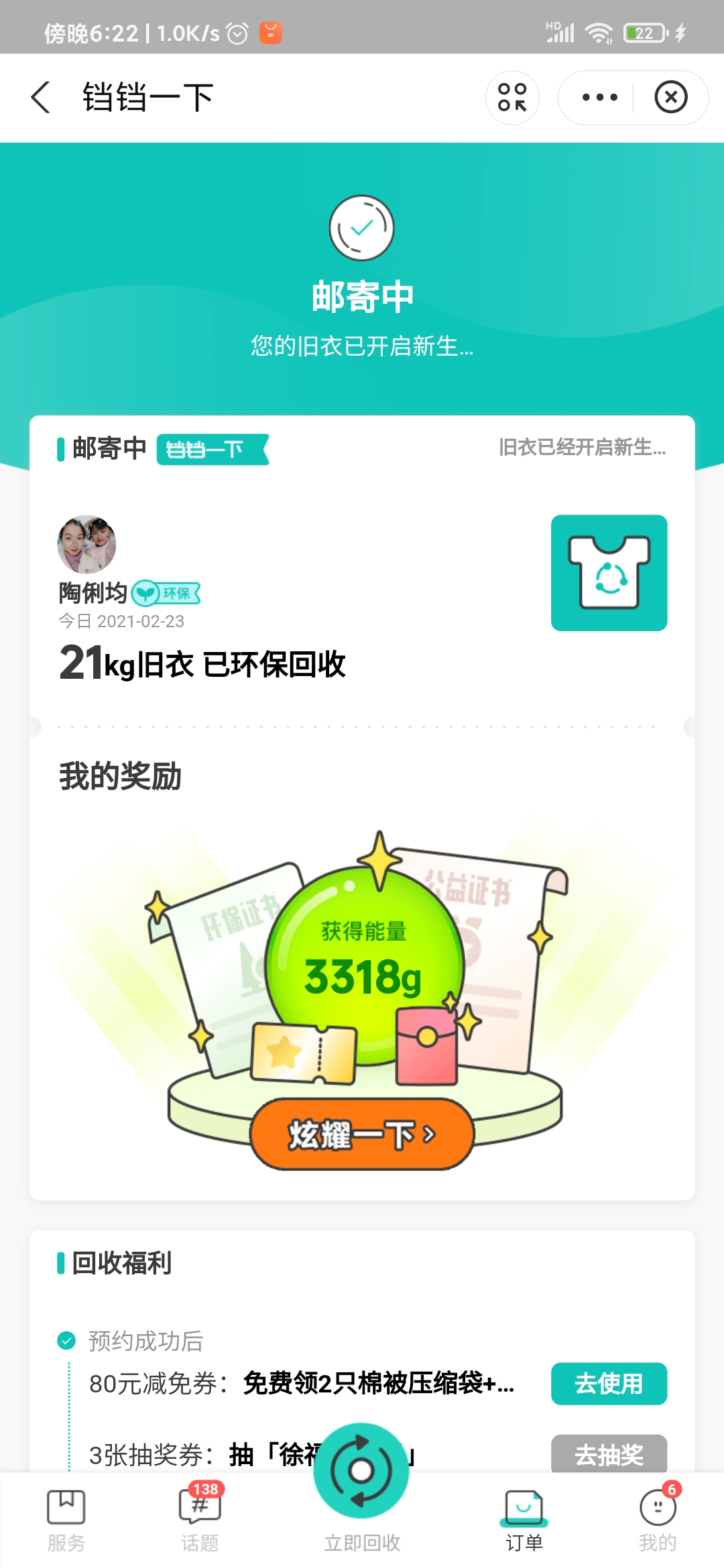724x1568 pixels.
Task: Open the recycled clothes shirt tile
Action: point(609,573)
